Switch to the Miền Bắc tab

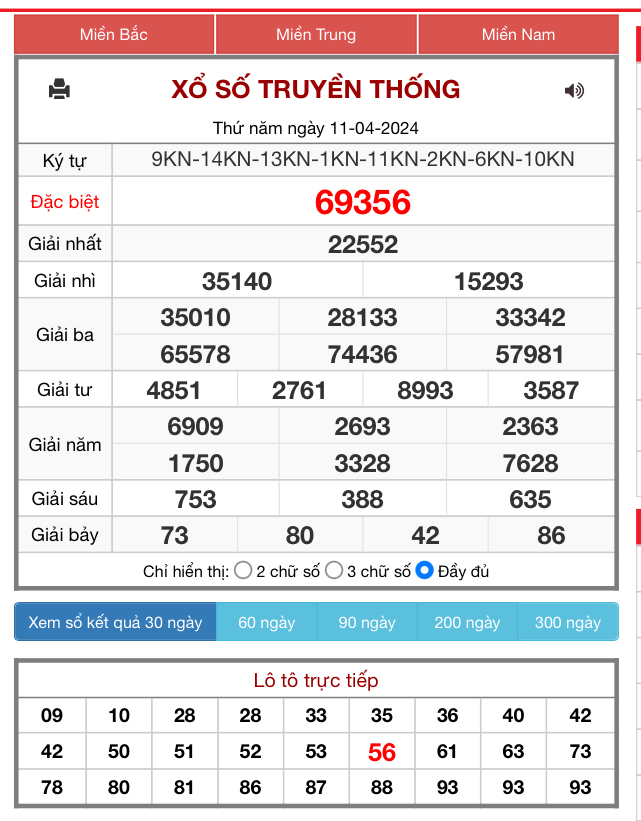pyautogui.click(x=114, y=35)
